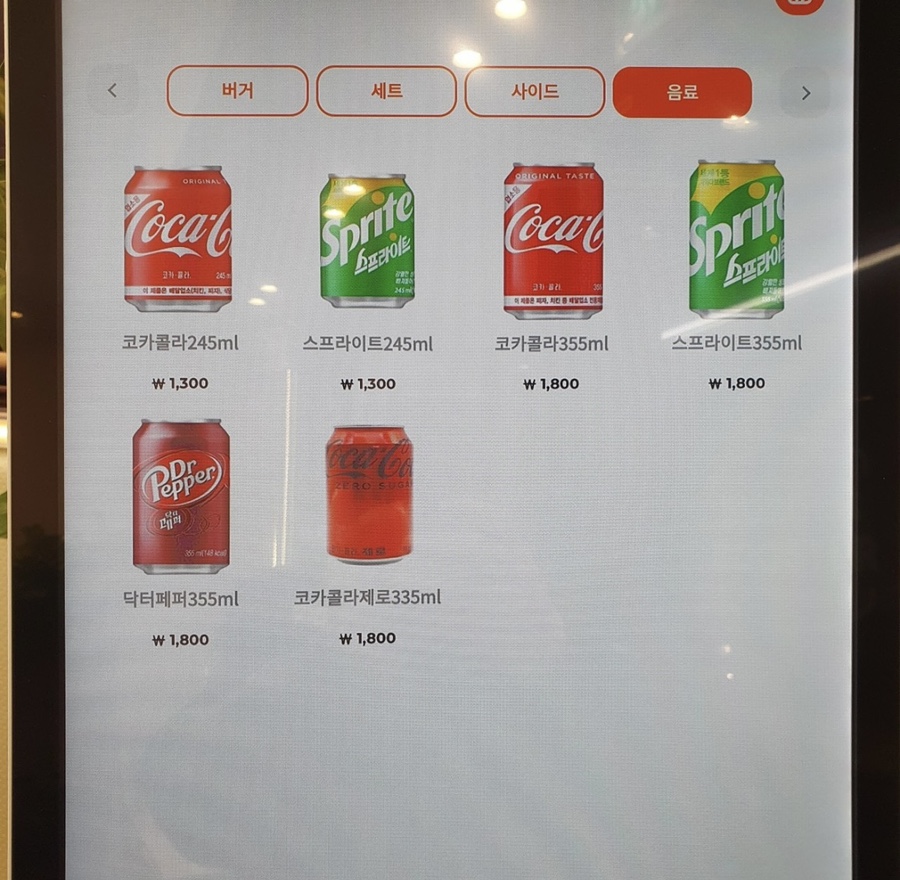Select the 음료 category tab
This screenshot has width=900, height=880.
[x=682, y=93]
